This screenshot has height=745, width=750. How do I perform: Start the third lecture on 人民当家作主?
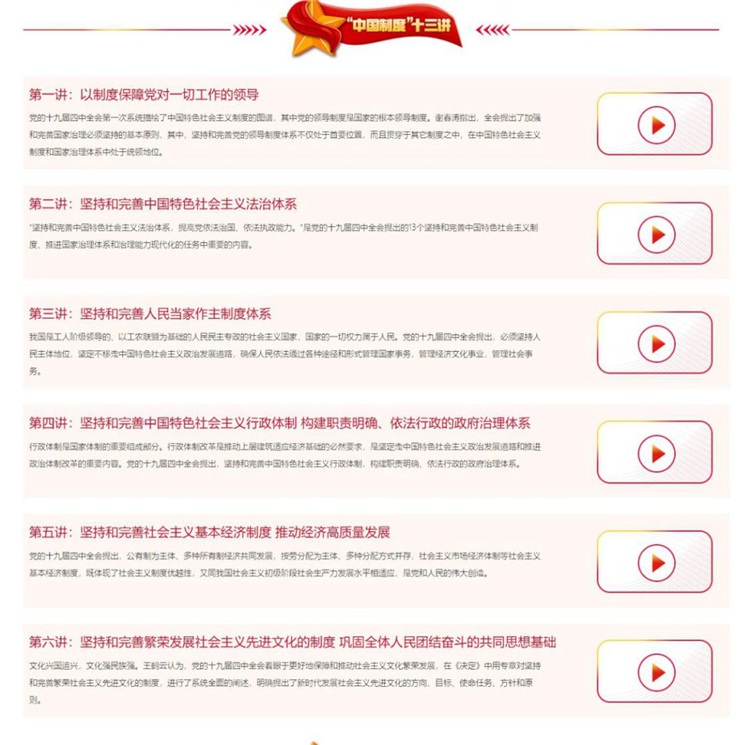click(655, 343)
